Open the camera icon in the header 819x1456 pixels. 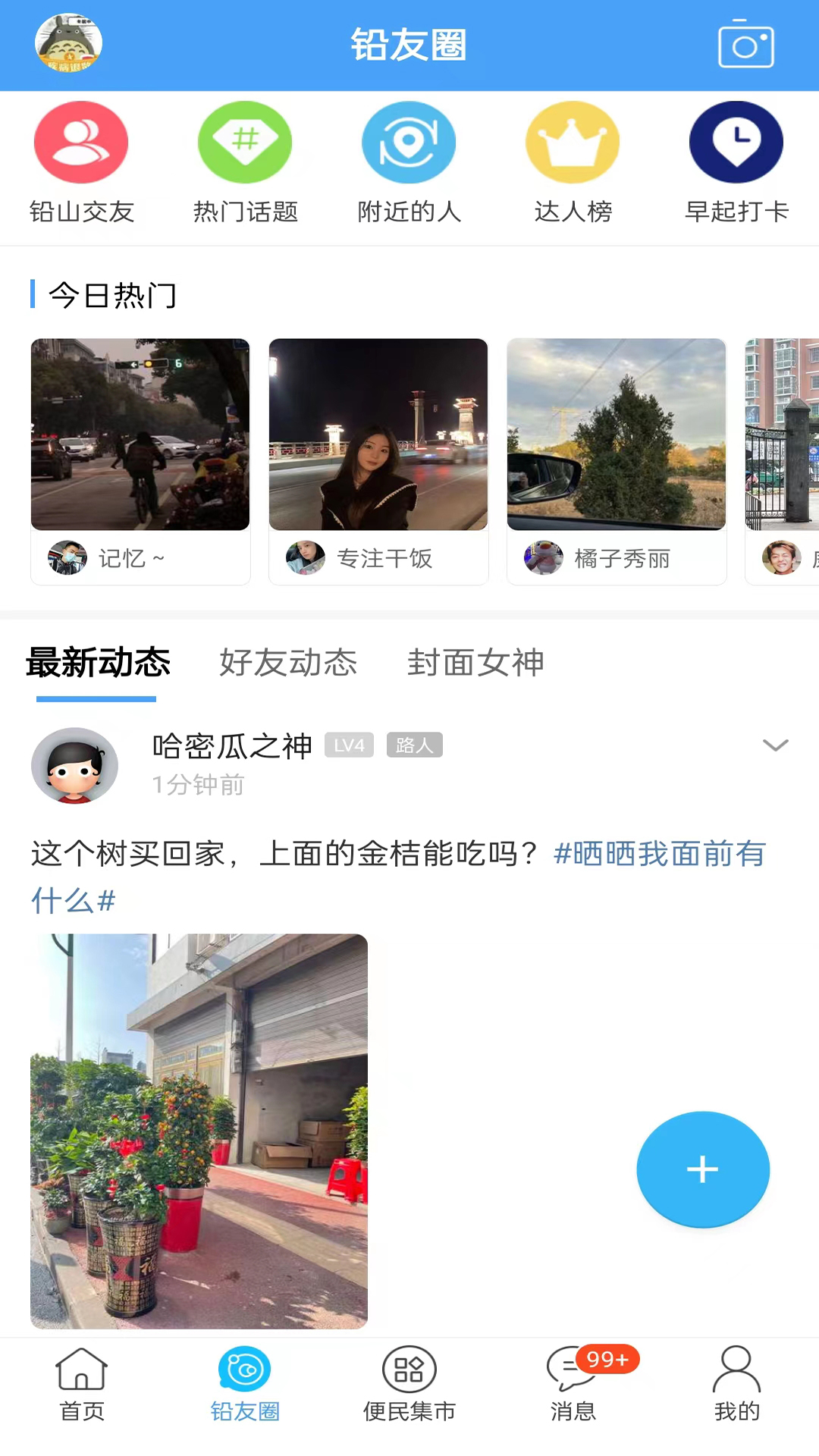coord(745,45)
